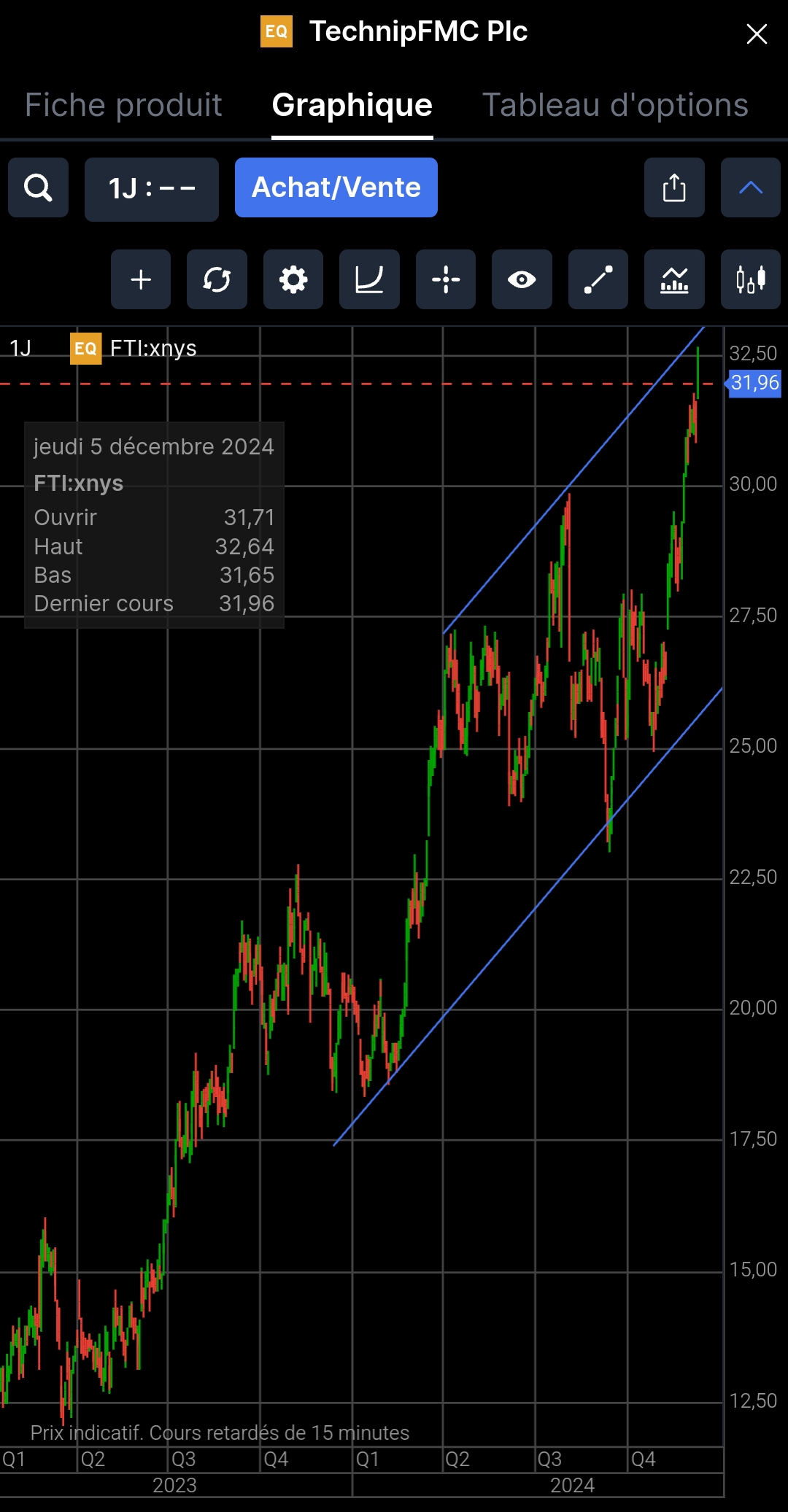Change the 1J chart period selector

coord(152,189)
